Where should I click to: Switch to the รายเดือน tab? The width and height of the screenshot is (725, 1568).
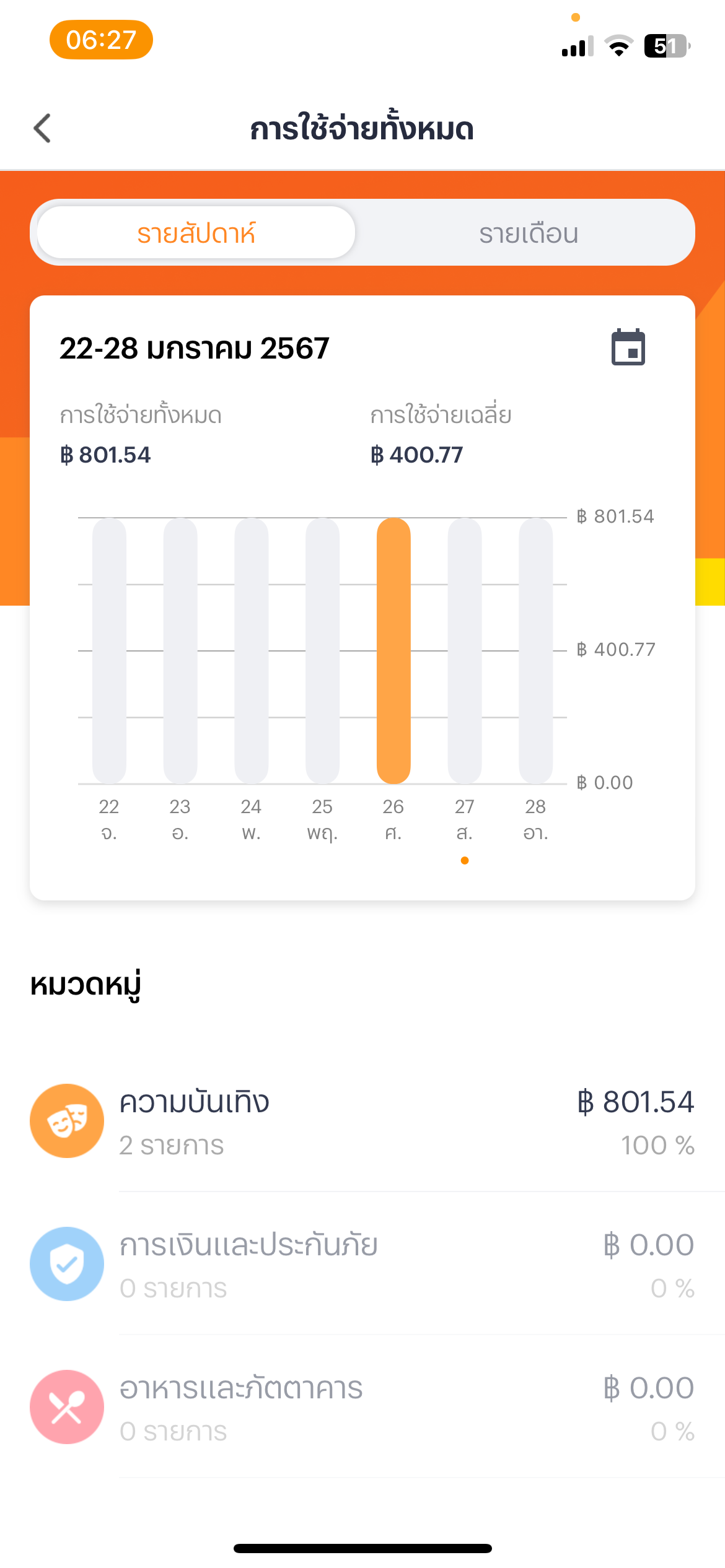529,233
